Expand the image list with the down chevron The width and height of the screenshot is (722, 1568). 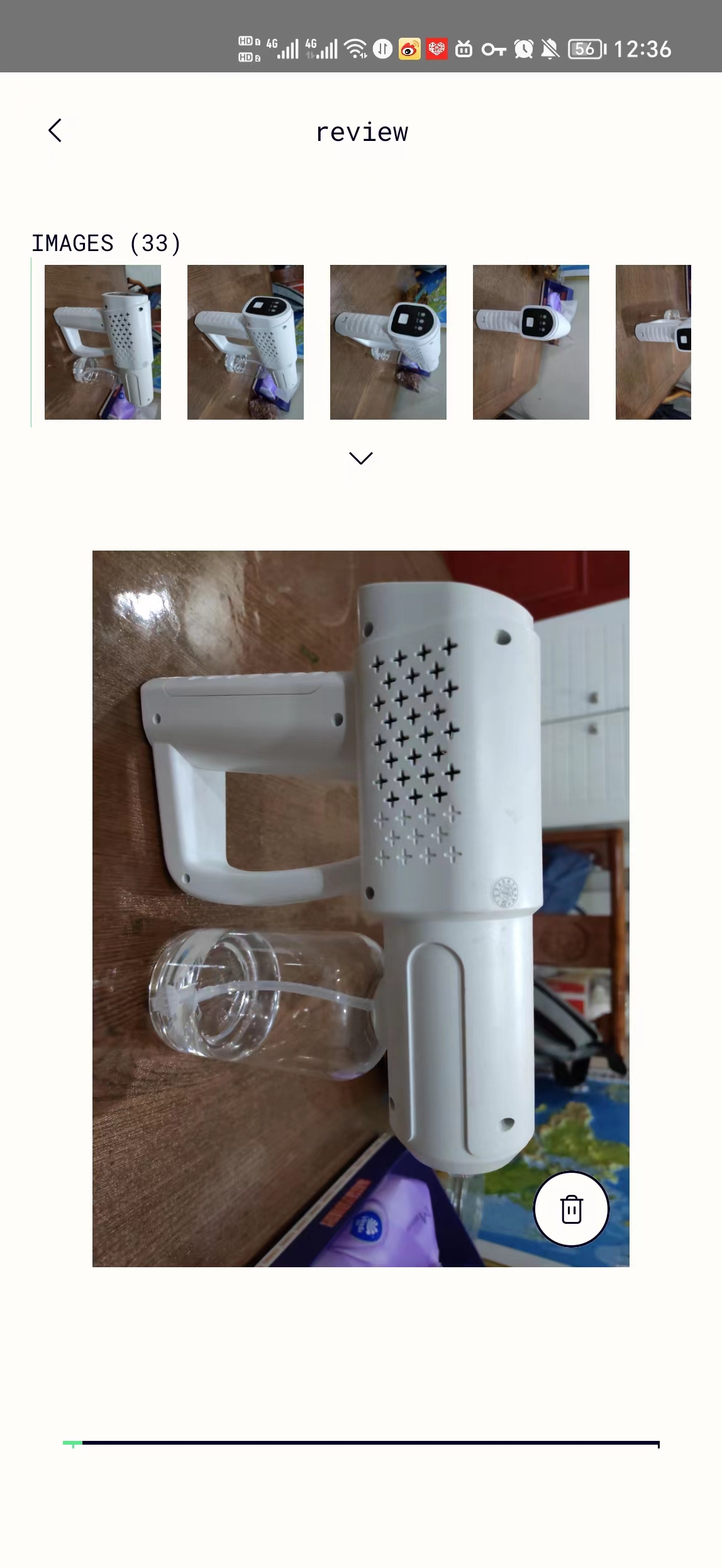coord(361,458)
